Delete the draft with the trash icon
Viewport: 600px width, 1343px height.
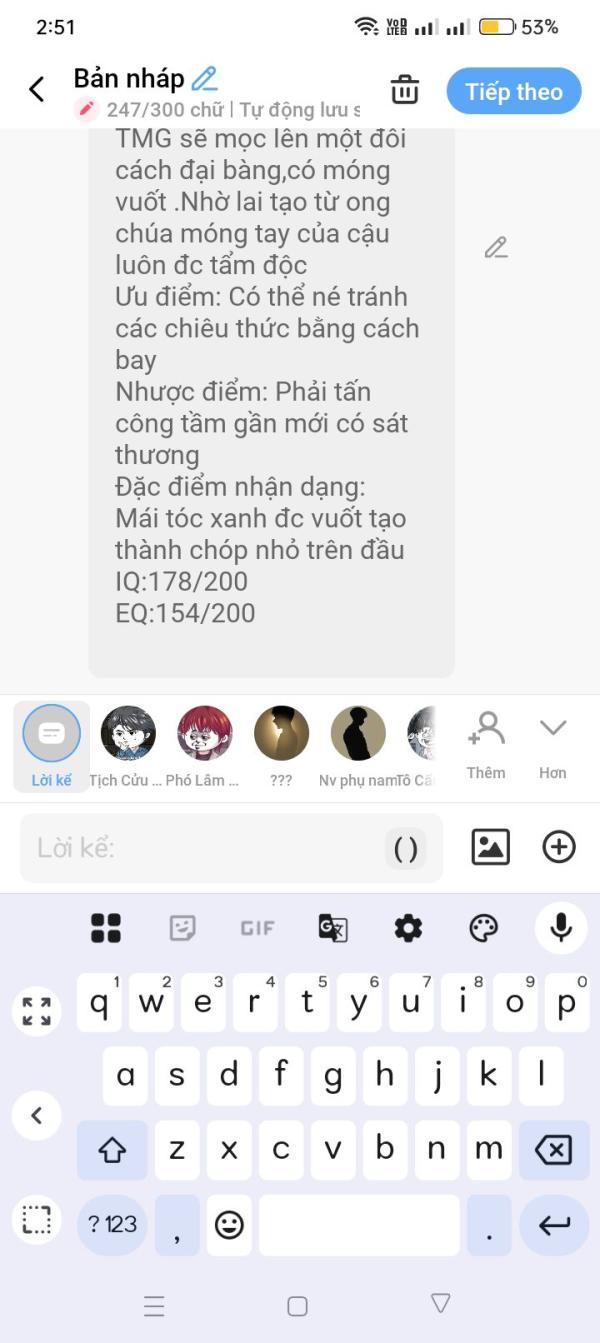(x=405, y=90)
